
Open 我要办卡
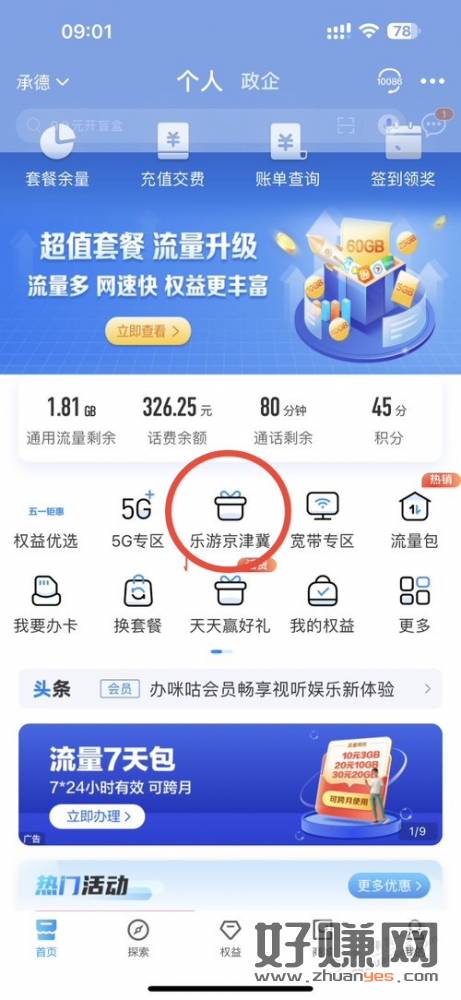click(x=45, y=605)
